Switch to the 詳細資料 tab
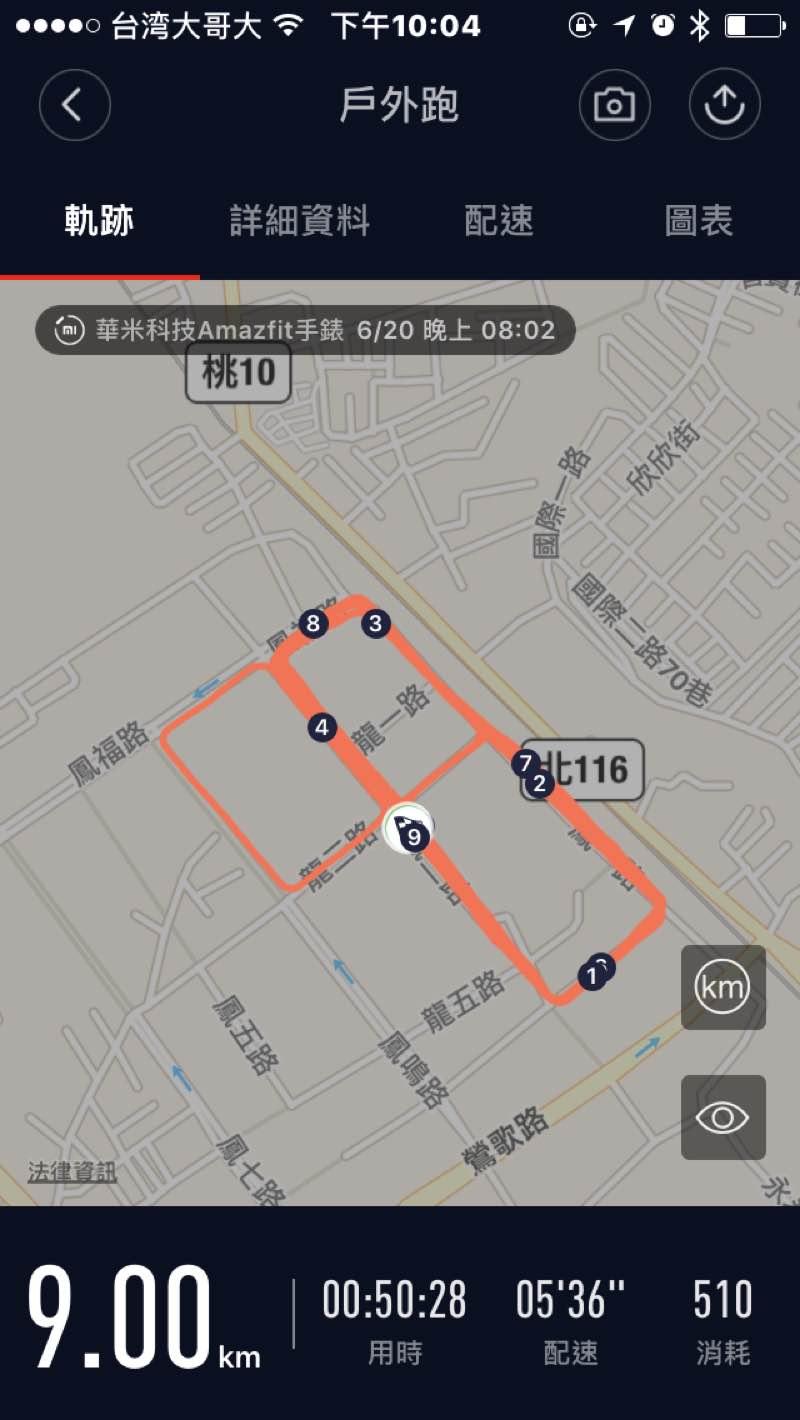The width and height of the screenshot is (800, 1420). click(300, 221)
